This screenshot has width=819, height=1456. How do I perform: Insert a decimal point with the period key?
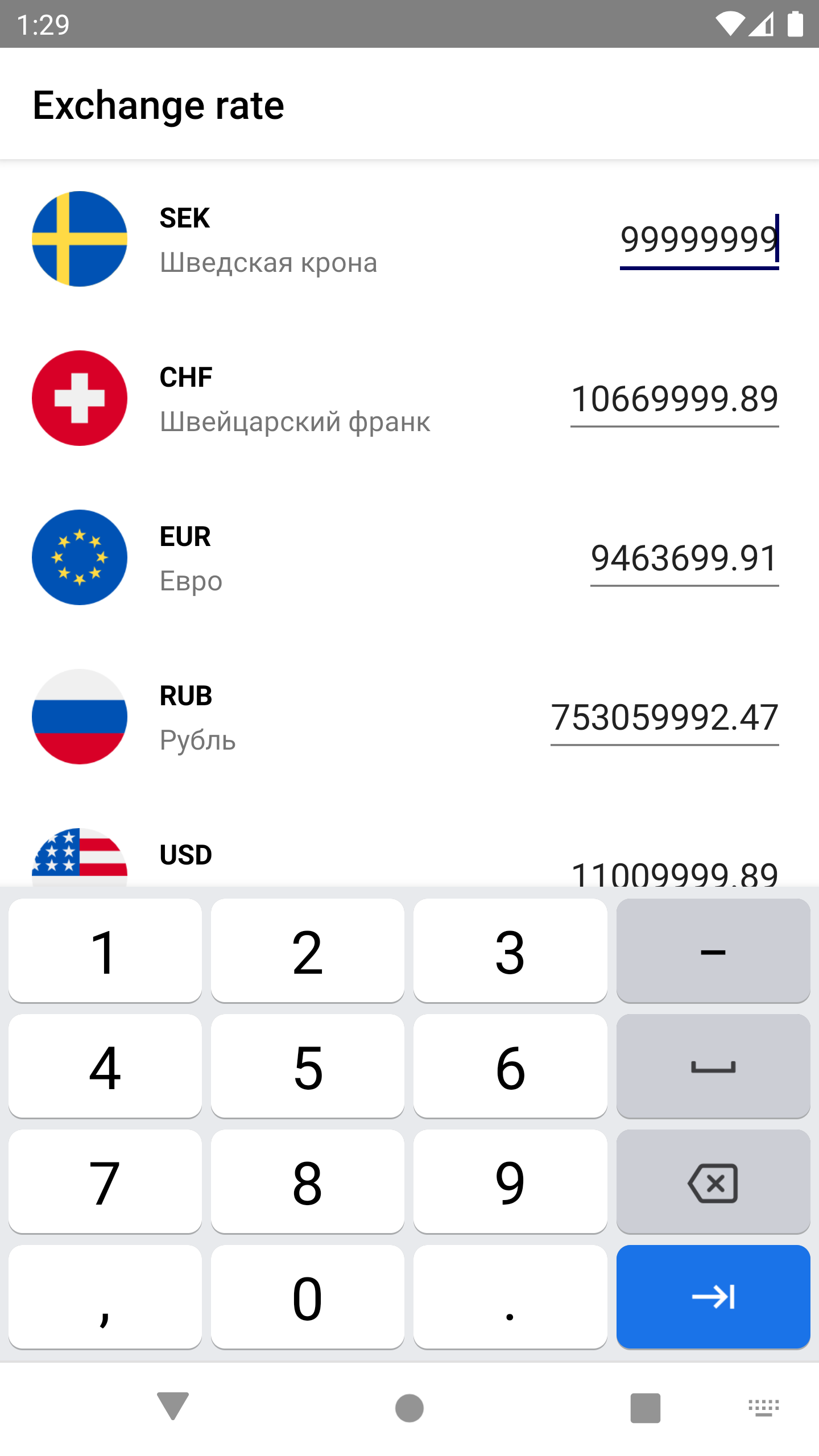click(x=510, y=1298)
